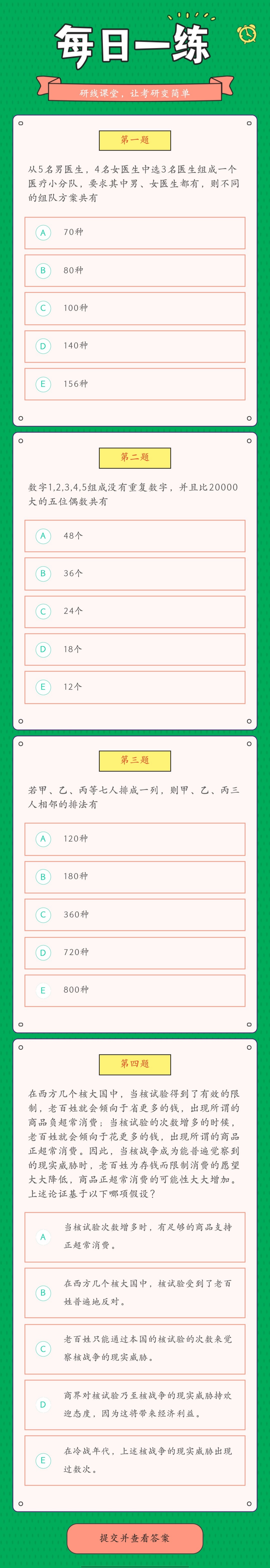
Task: Choose 第四题 option C about 本国的核试验次数
Action: (x=134, y=1348)
